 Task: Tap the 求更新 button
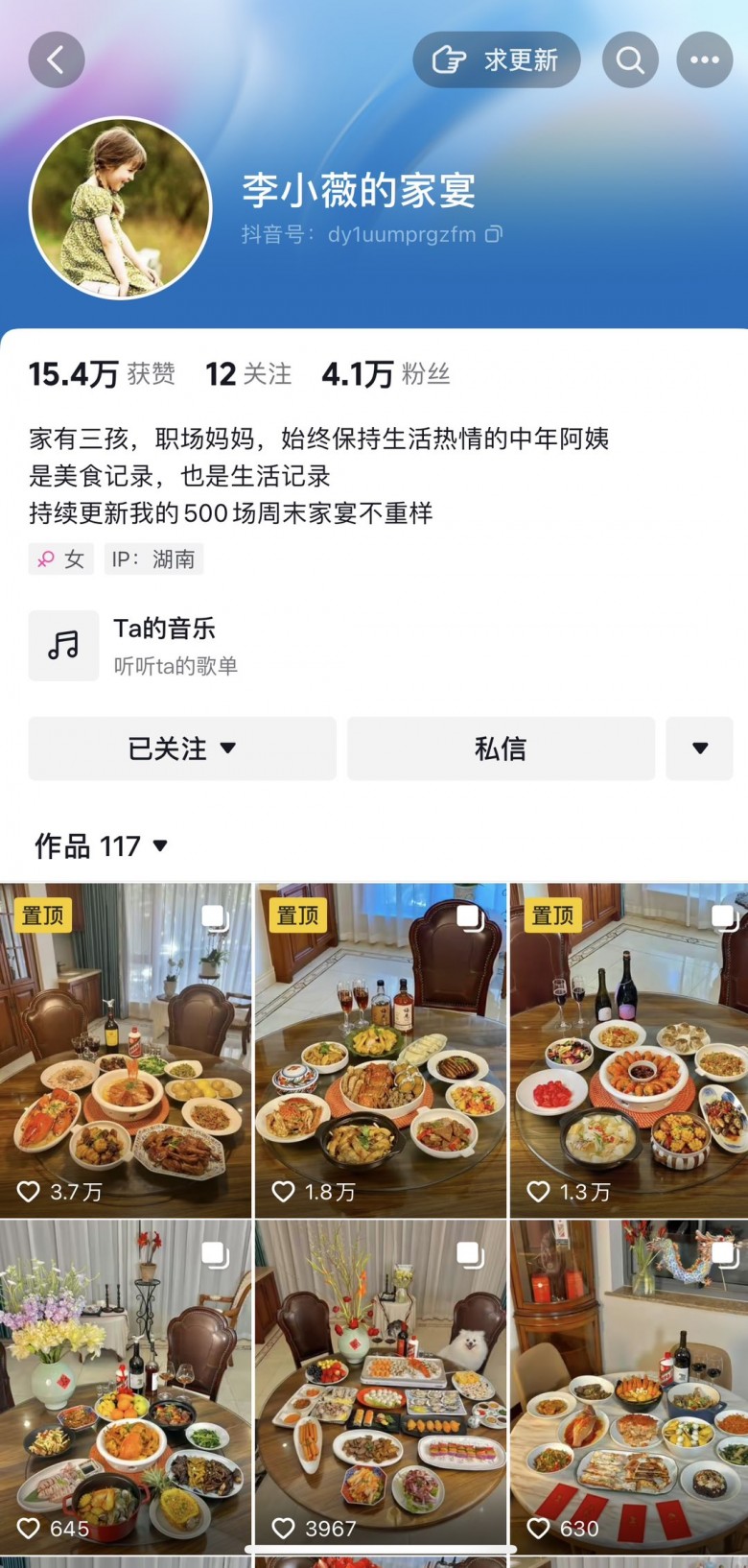[x=497, y=59]
